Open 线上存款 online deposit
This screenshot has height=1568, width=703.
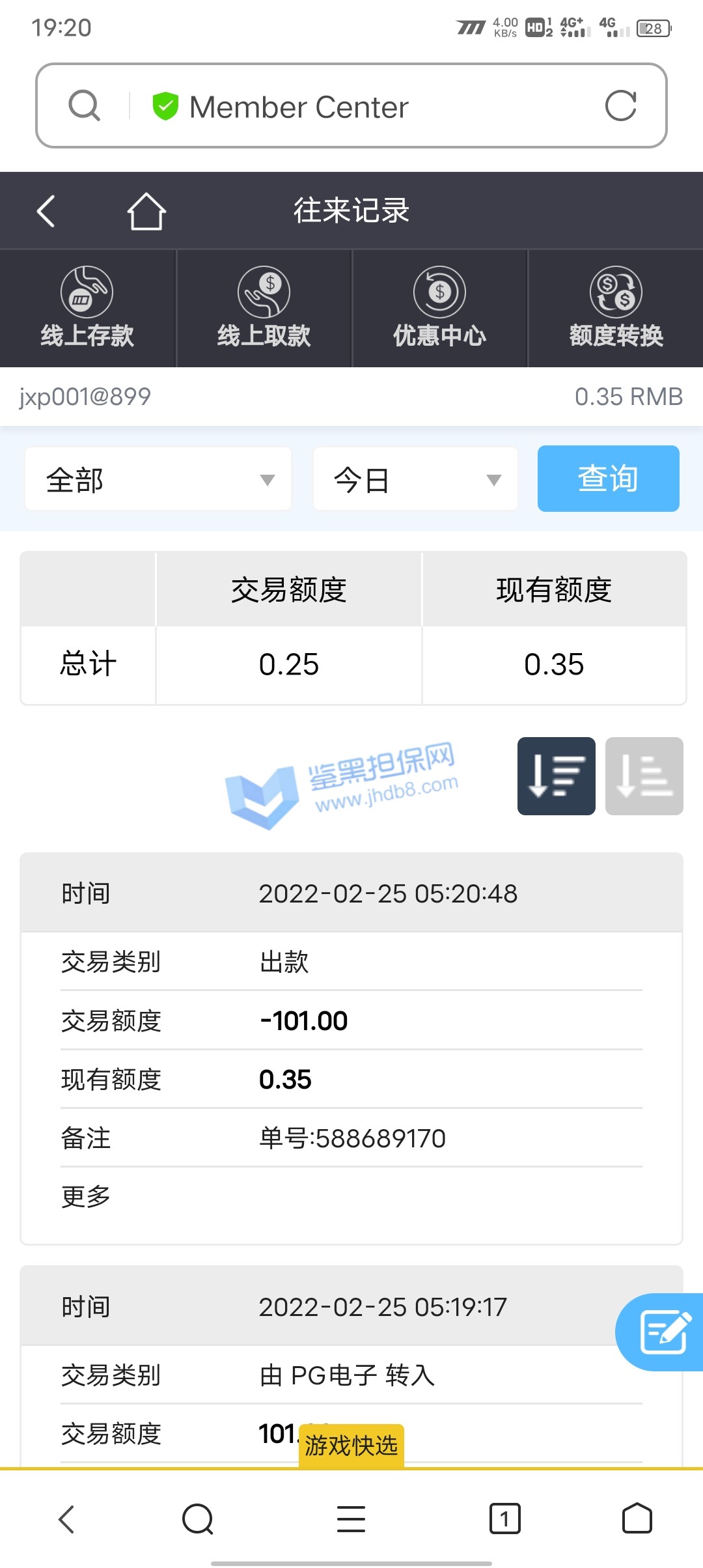pos(87,308)
